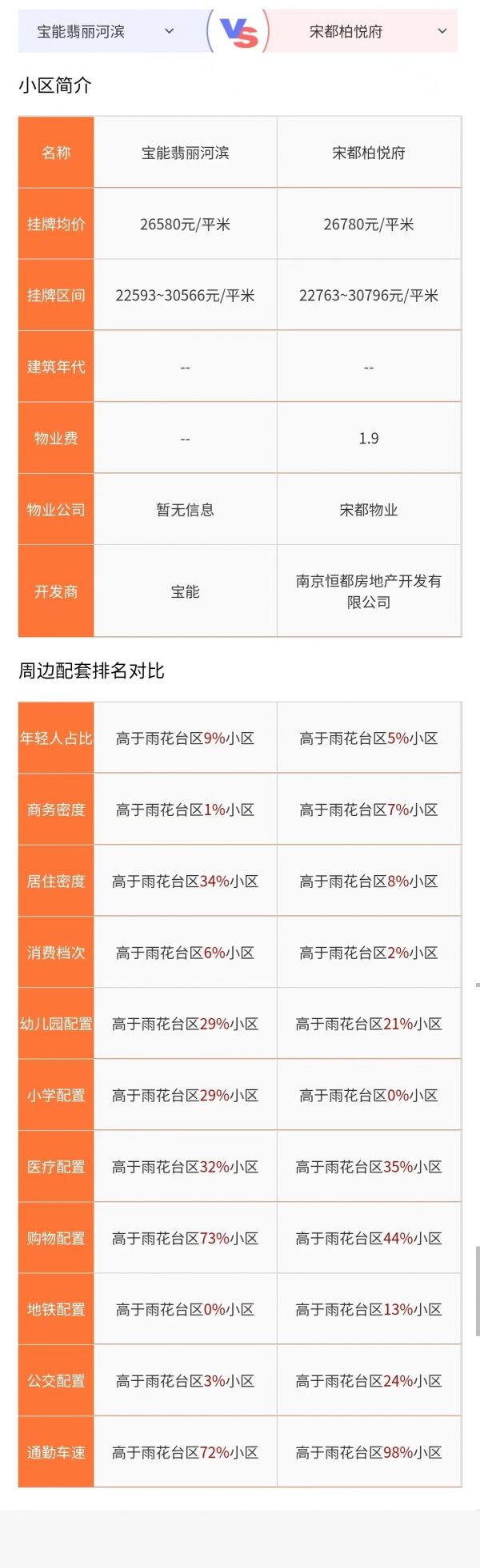
Task: Open the 宋都柏悦府 community dropdown
Action: pos(376,32)
